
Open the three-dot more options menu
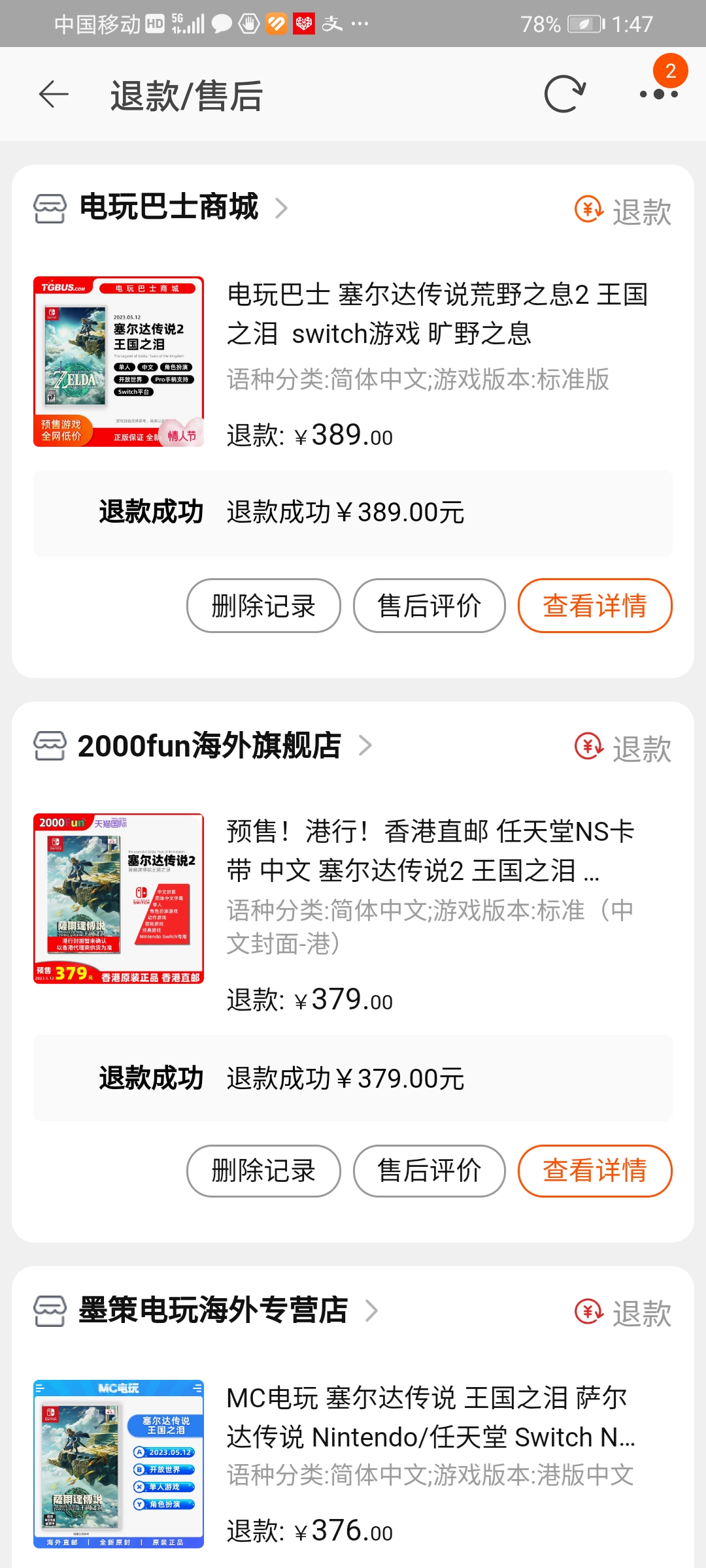658,95
